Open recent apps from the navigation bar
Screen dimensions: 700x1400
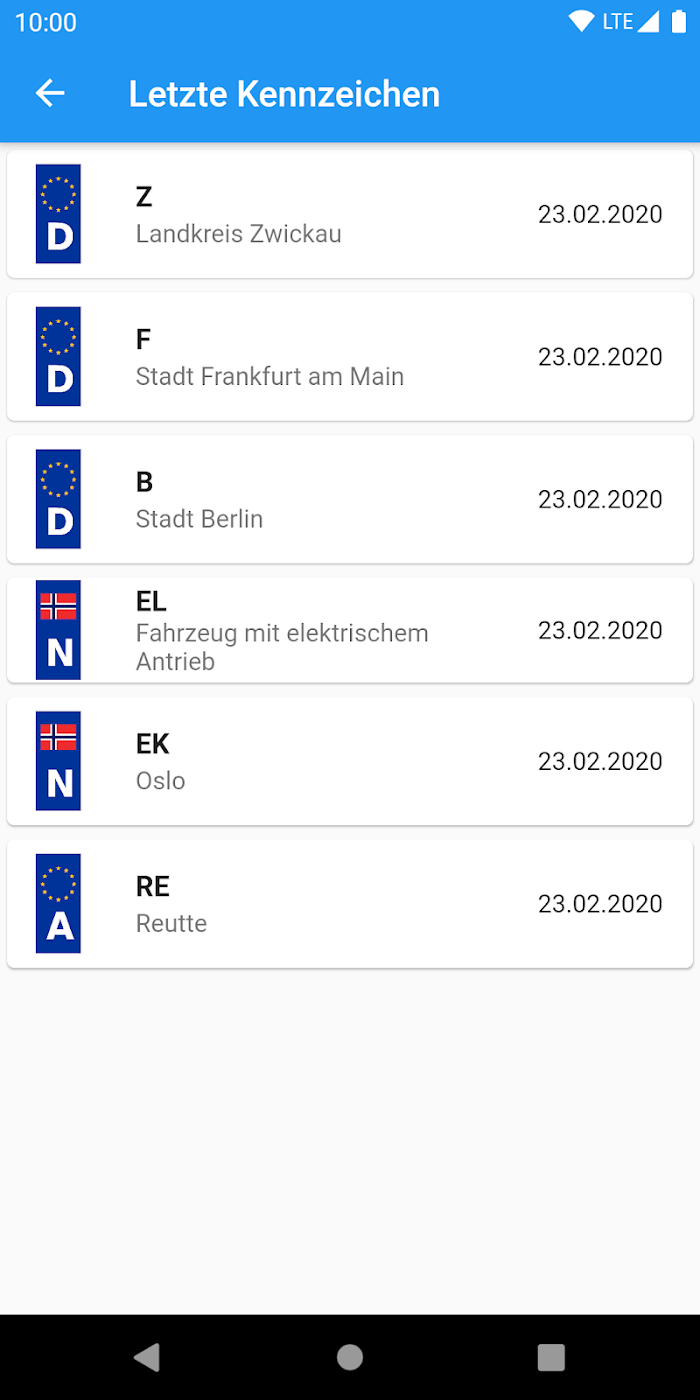click(x=551, y=1357)
